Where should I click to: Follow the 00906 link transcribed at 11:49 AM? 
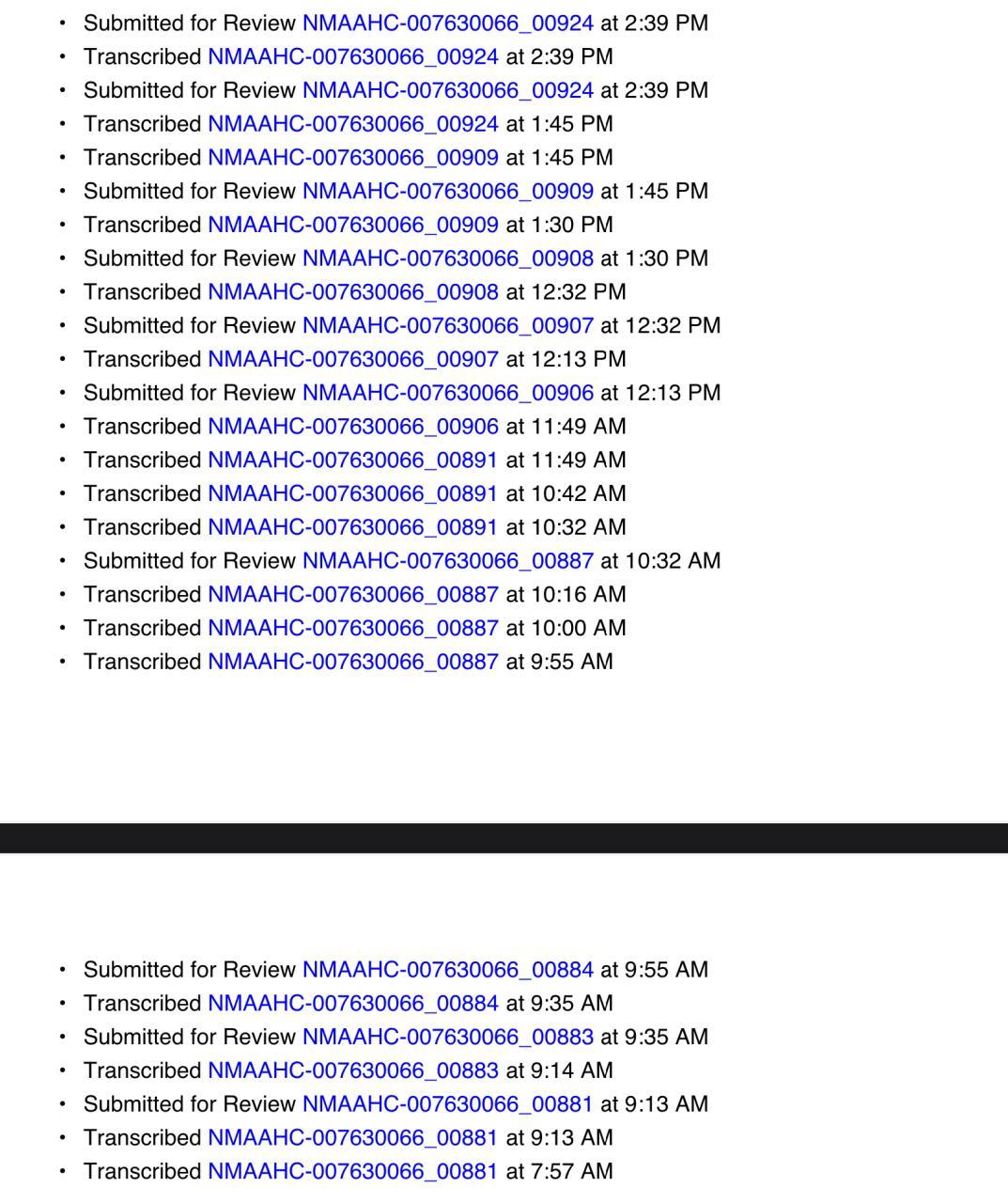352,427
